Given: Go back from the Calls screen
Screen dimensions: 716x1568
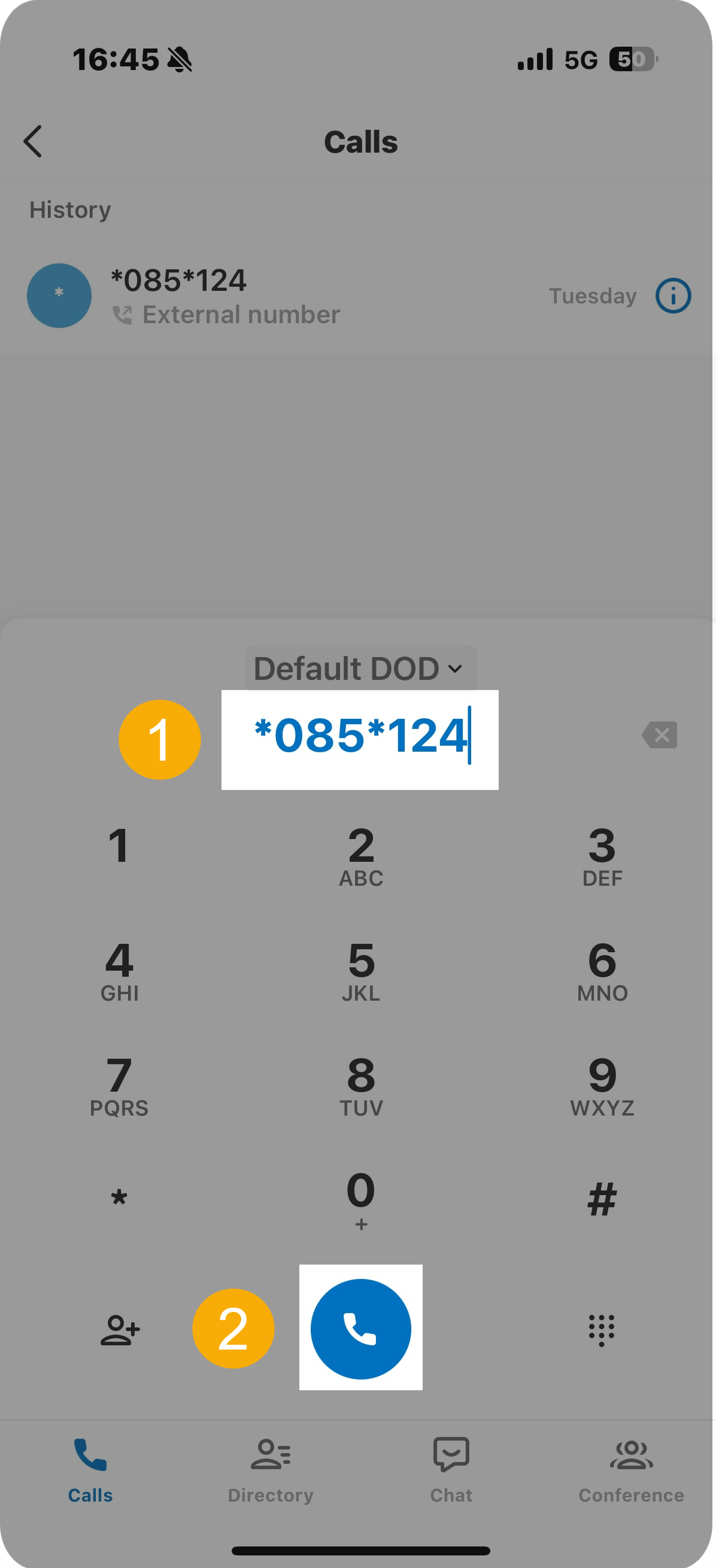Looking at the screenshot, I should pyautogui.click(x=33, y=142).
